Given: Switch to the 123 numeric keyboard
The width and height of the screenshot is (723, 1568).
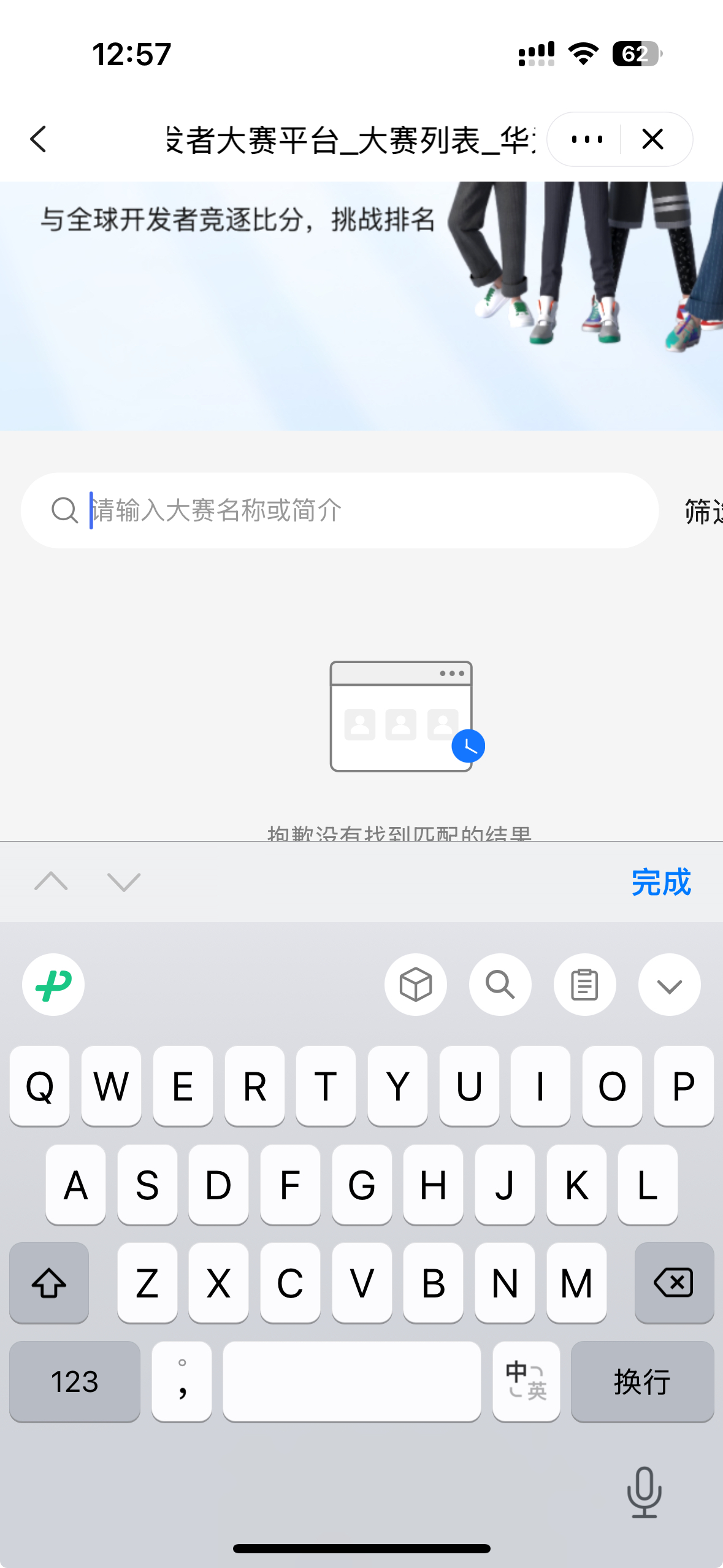Looking at the screenshot, I should coord(75,1382).
